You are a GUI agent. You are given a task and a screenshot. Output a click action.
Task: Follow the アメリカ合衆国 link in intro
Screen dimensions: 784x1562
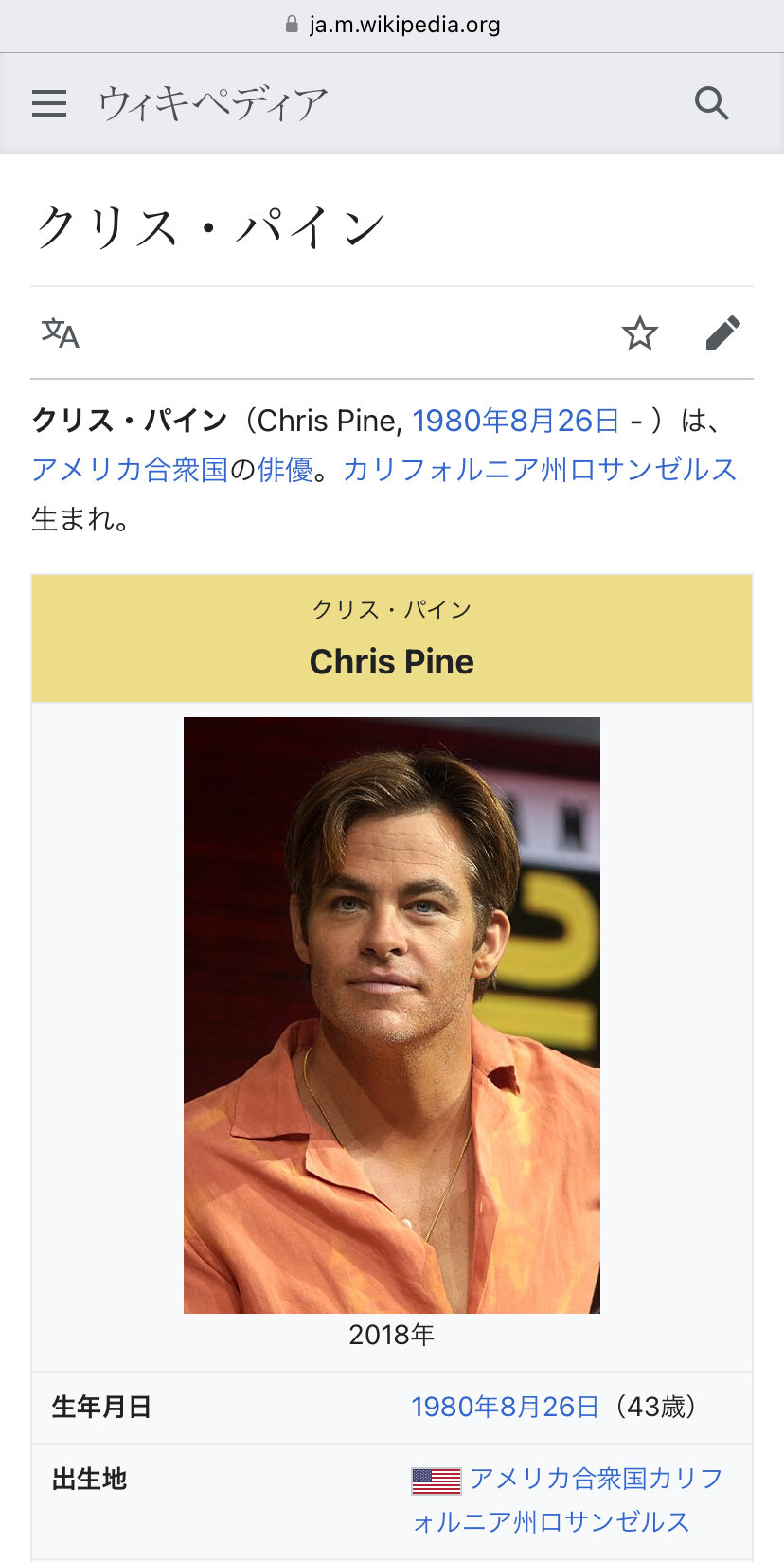[130, 470]
